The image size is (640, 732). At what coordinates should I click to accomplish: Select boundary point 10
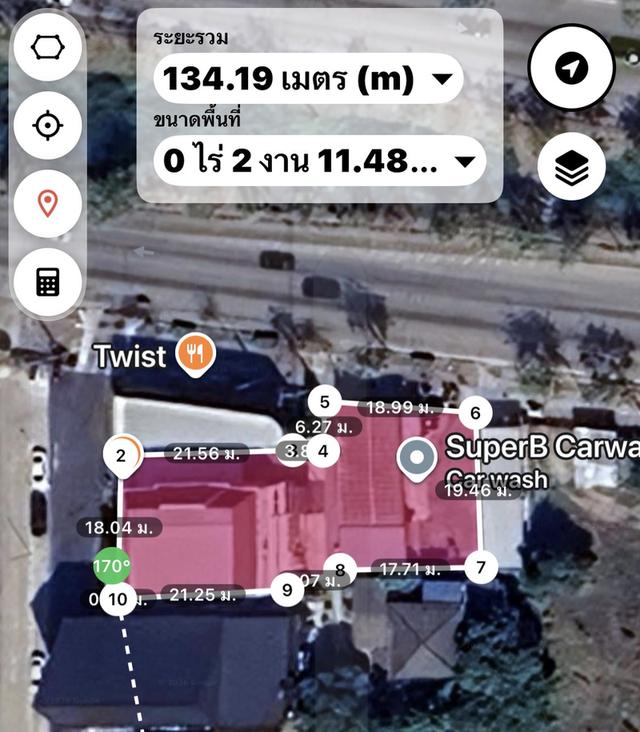[x=119, y=599]
